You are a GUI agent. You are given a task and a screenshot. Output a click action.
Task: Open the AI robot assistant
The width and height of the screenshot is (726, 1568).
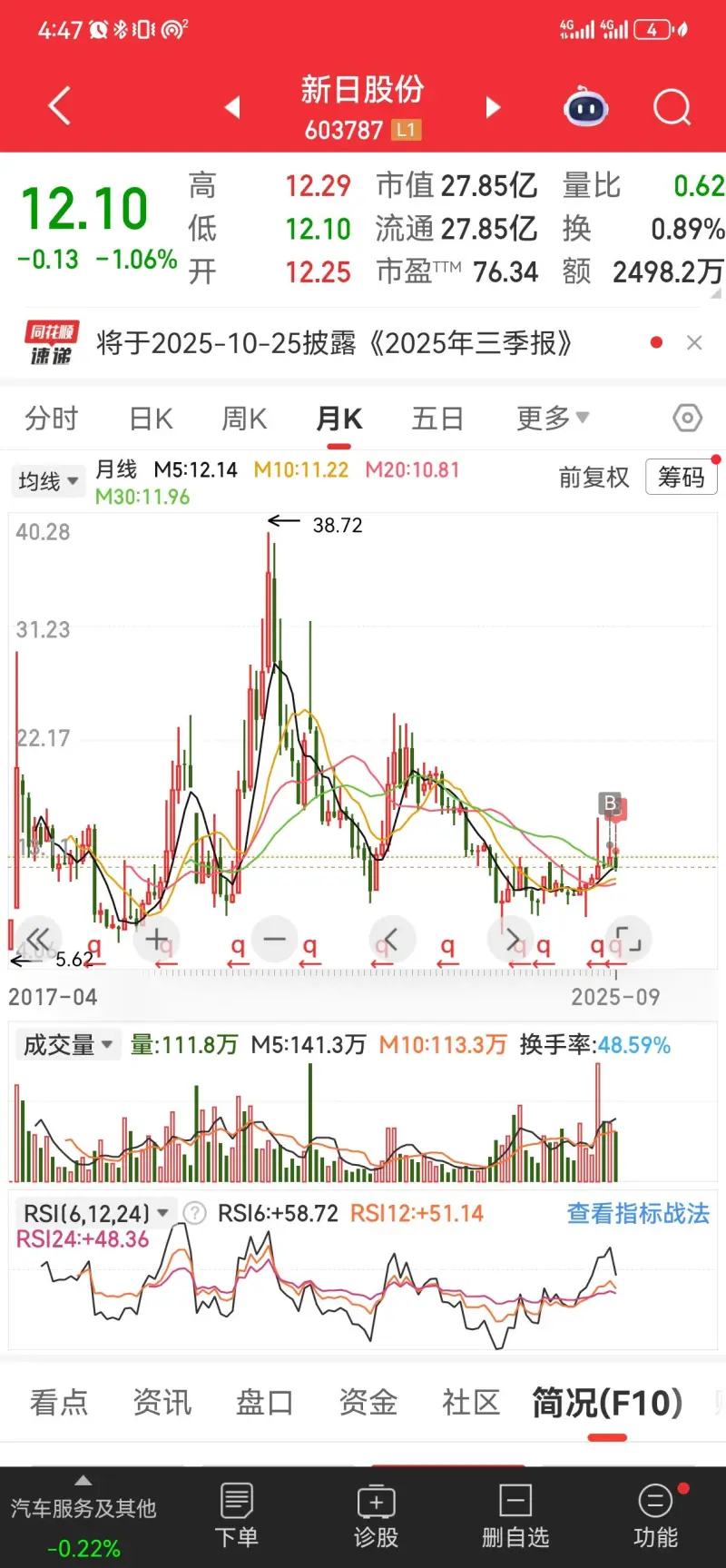pos(586,108)
